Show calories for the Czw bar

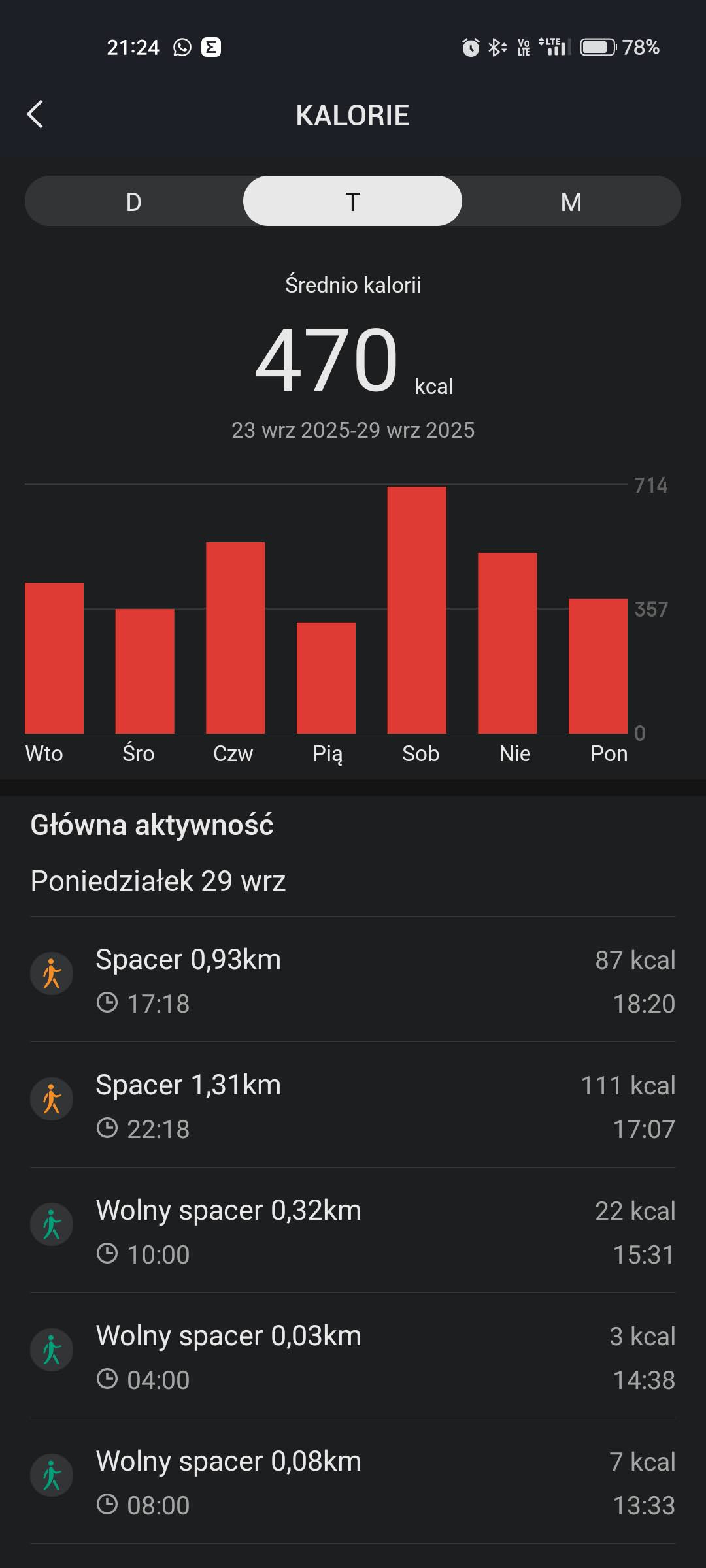coord(235,638)
